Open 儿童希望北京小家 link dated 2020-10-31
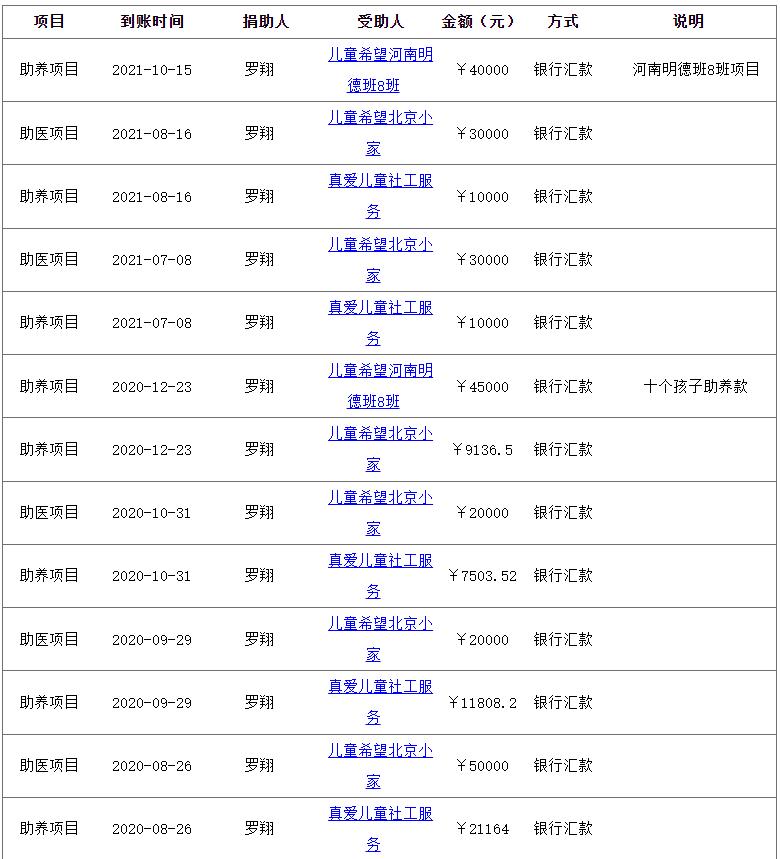Screen dimensions: 780x859 pos(380,497)
